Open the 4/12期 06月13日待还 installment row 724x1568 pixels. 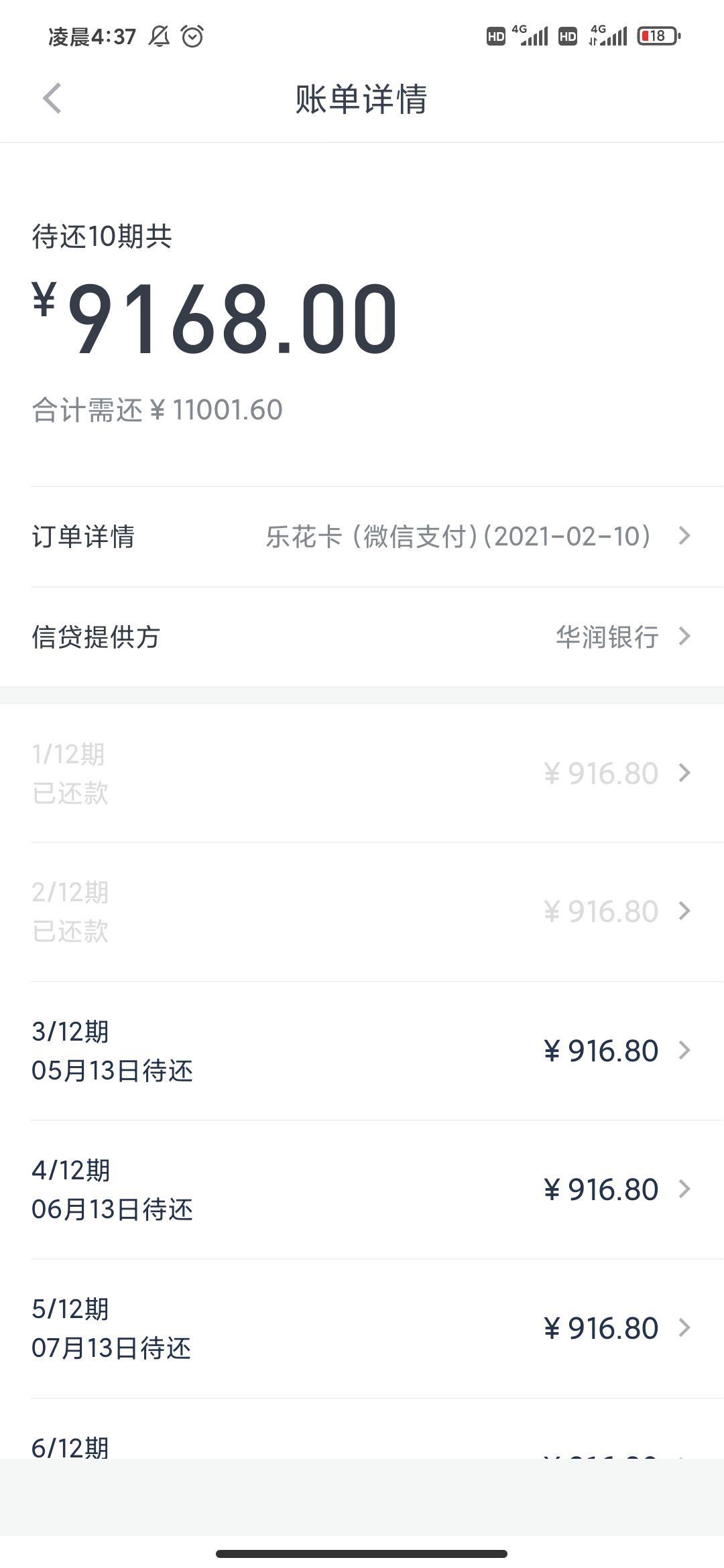point(362,1189)
